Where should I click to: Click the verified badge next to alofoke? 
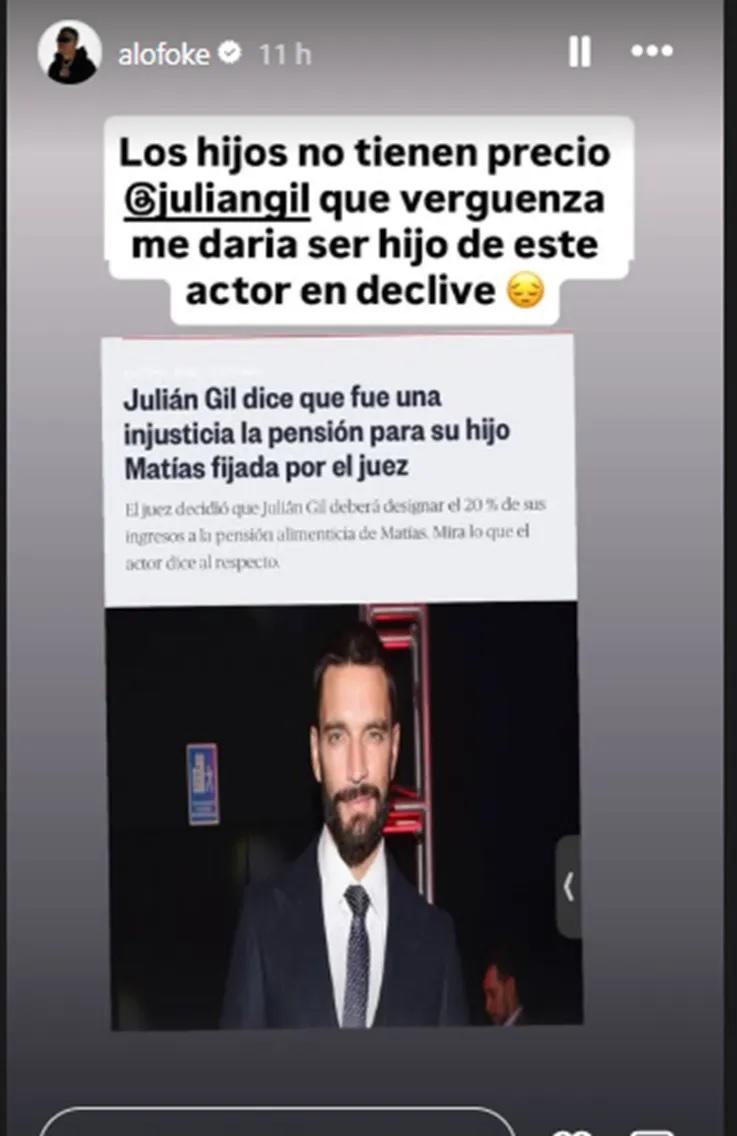click(x=232, y=50)
